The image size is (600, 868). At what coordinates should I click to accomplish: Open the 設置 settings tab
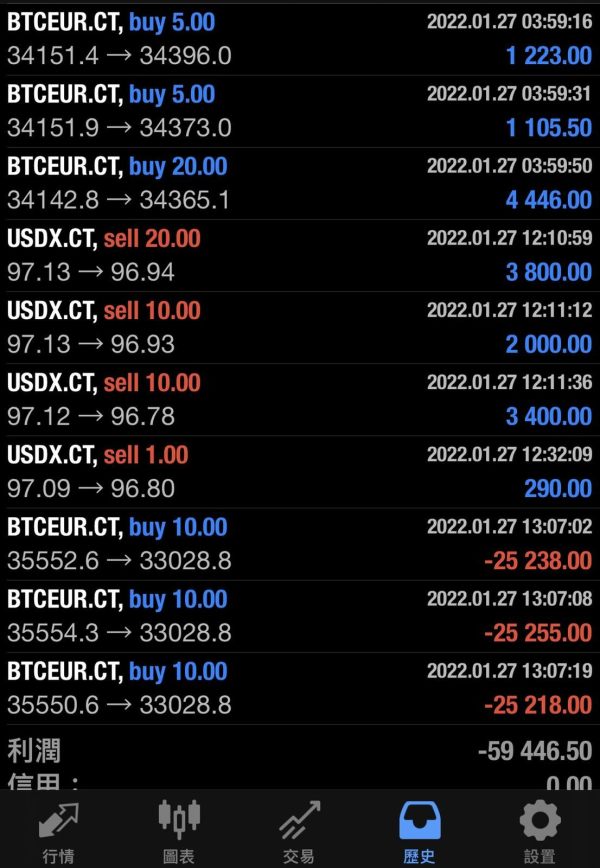(539, 830)
